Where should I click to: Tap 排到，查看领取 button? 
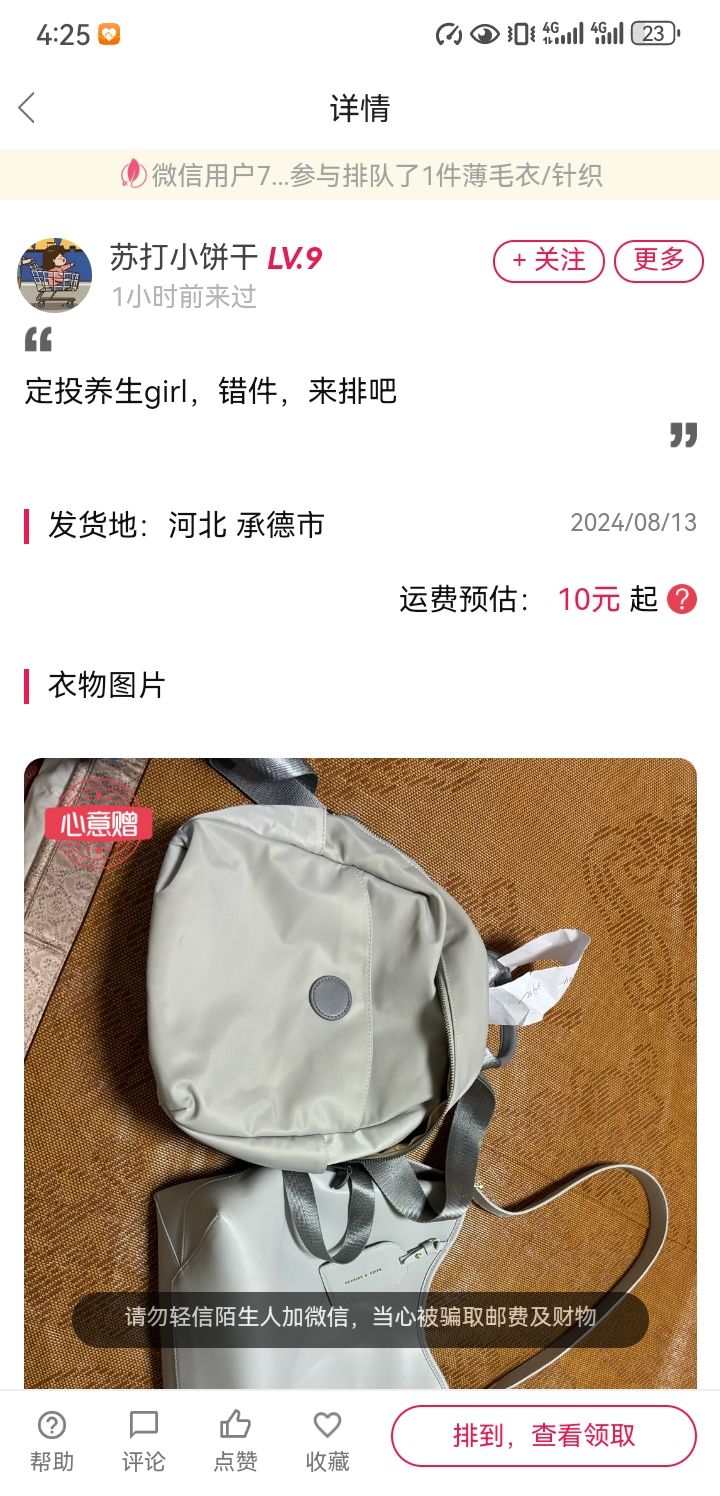[x=544, y=1436]
